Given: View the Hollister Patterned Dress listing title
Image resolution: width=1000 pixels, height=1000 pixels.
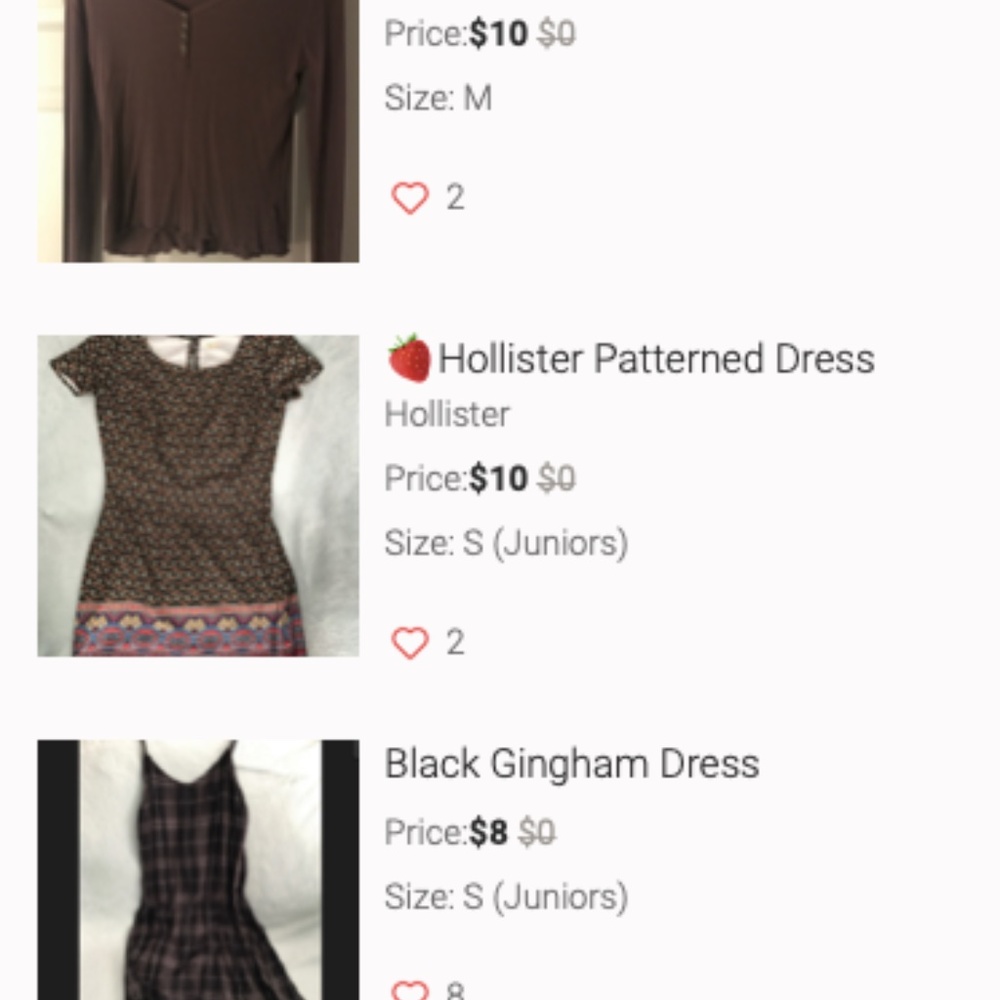Looking at the screenshot, I should click(655, 359).
